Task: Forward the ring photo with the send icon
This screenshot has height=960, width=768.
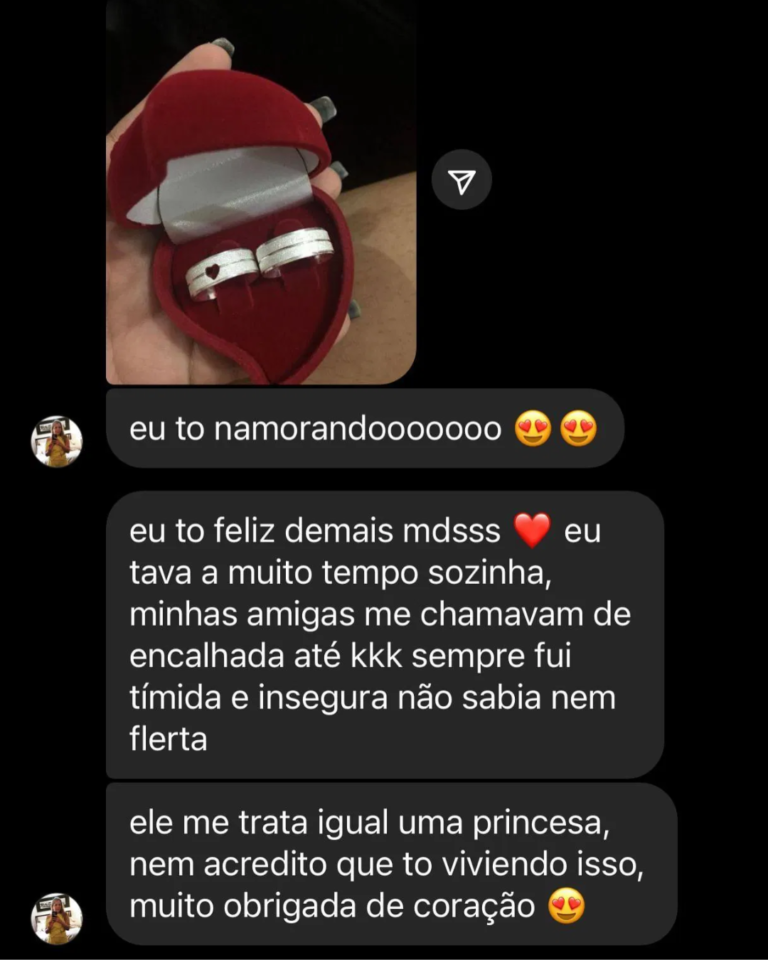Action: click(461, 180)
